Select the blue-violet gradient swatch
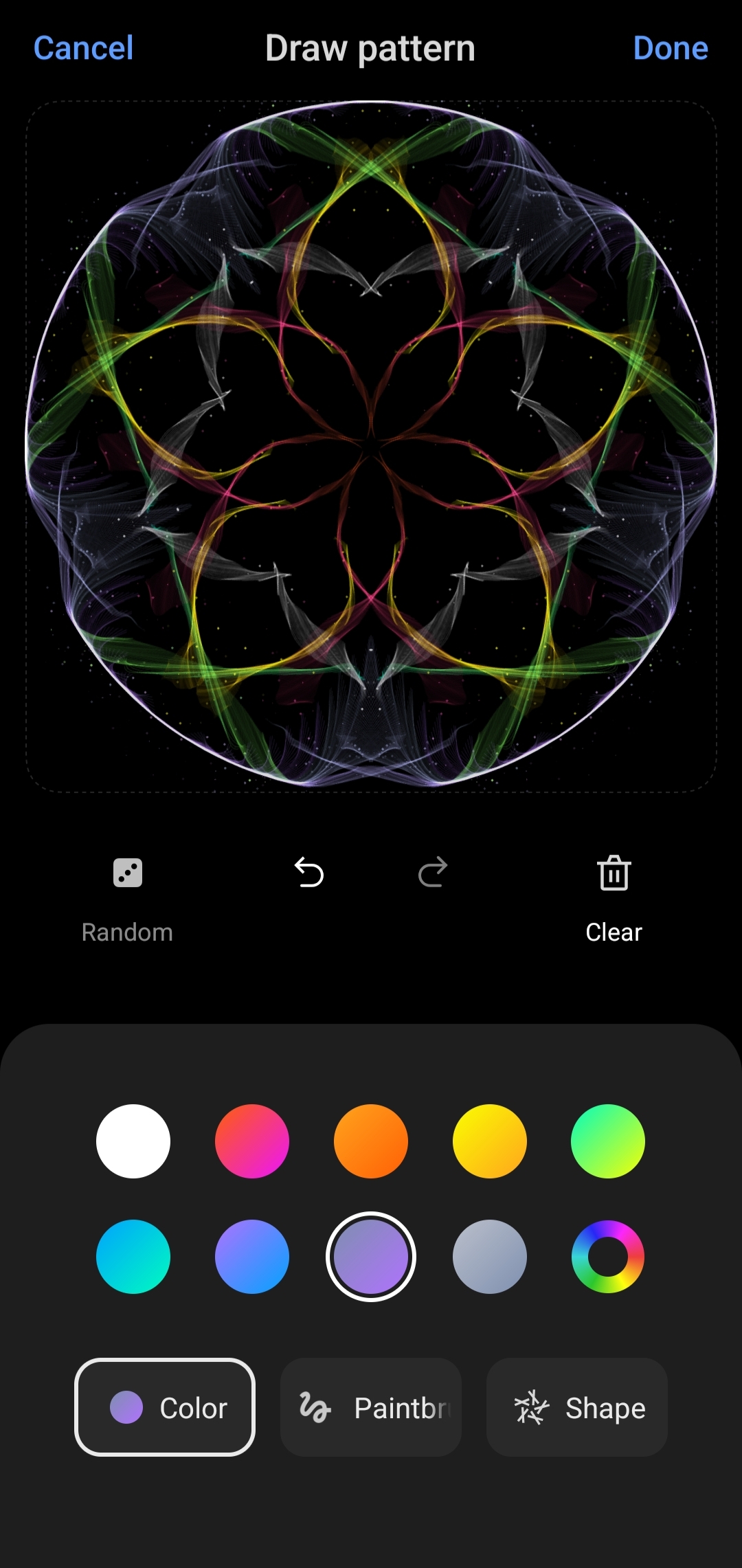 click(252, 1257)
